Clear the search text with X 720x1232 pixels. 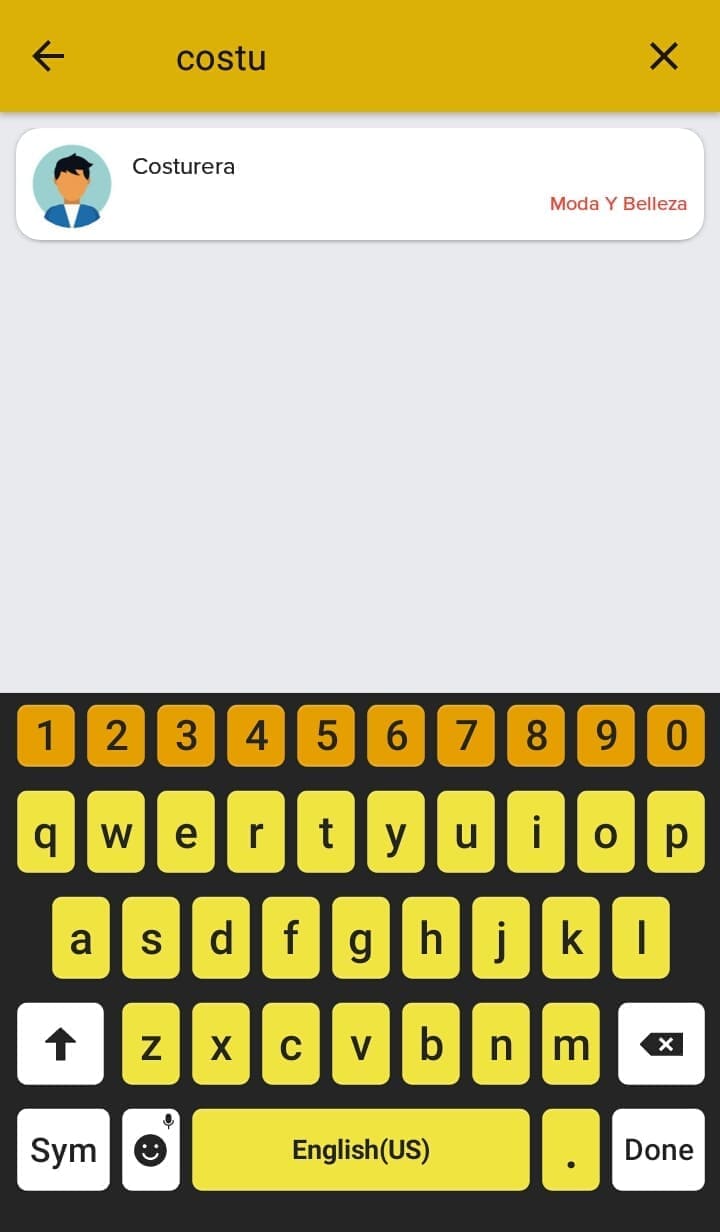664,57
